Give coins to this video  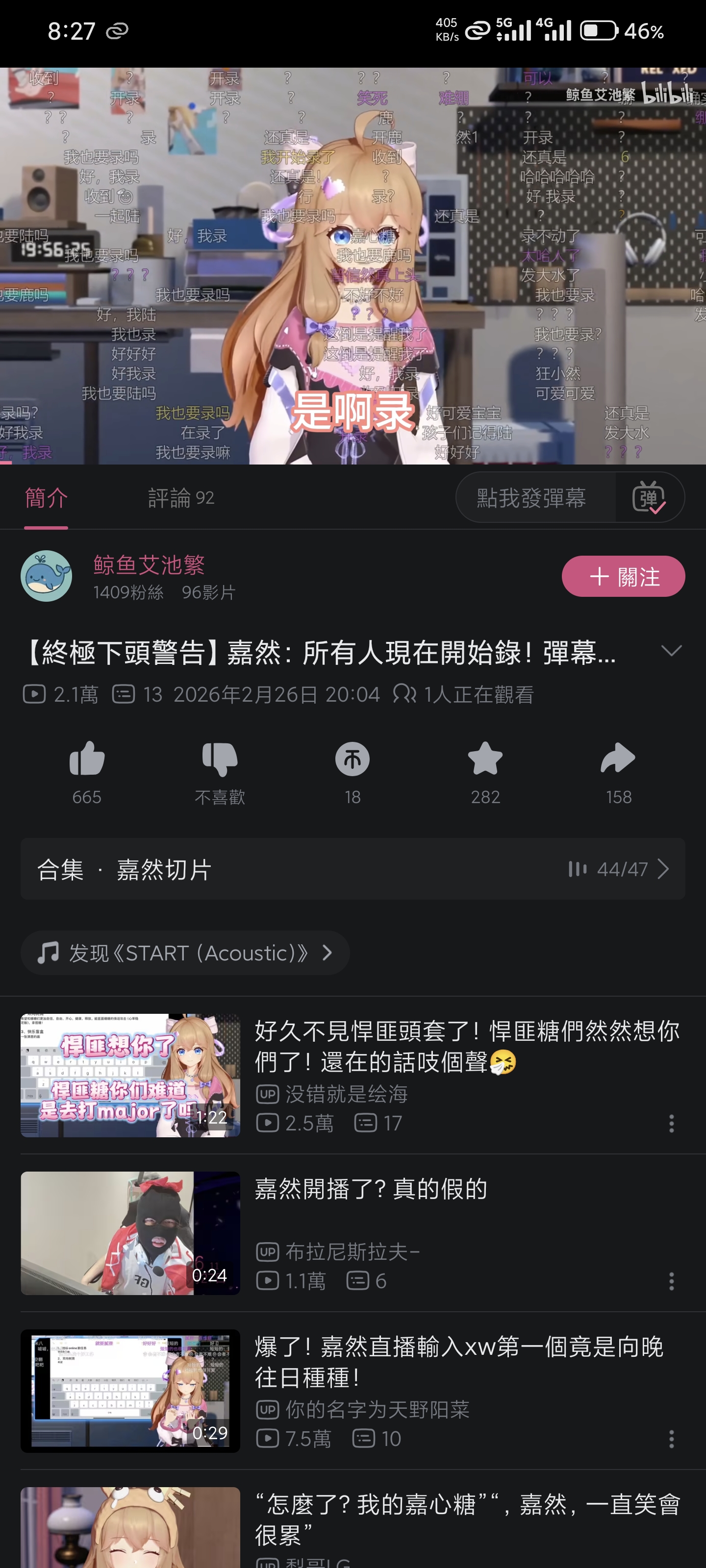click(353, 759)
